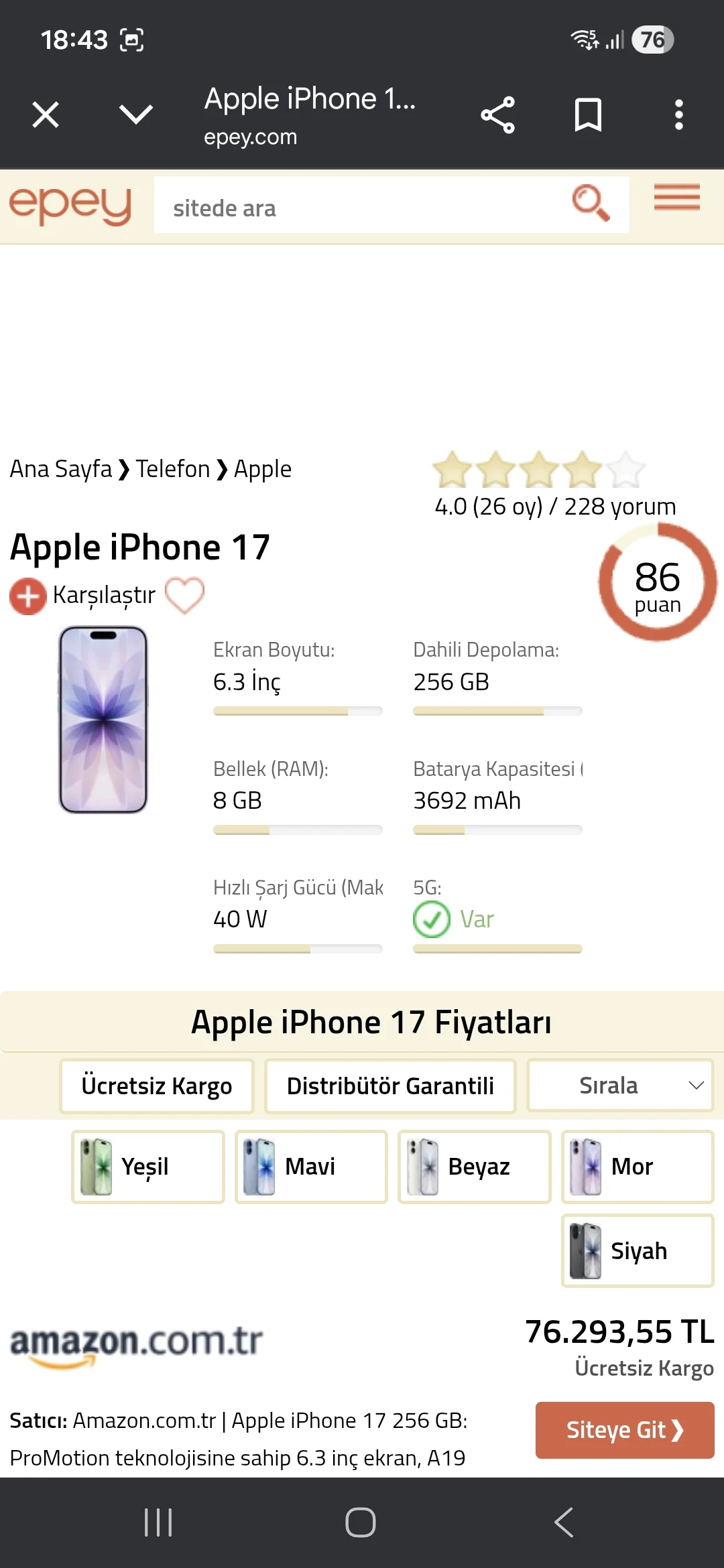Bookmark this page
Image resolution: width=724 pixels, height=1568 pixels.
coord(588,115)
